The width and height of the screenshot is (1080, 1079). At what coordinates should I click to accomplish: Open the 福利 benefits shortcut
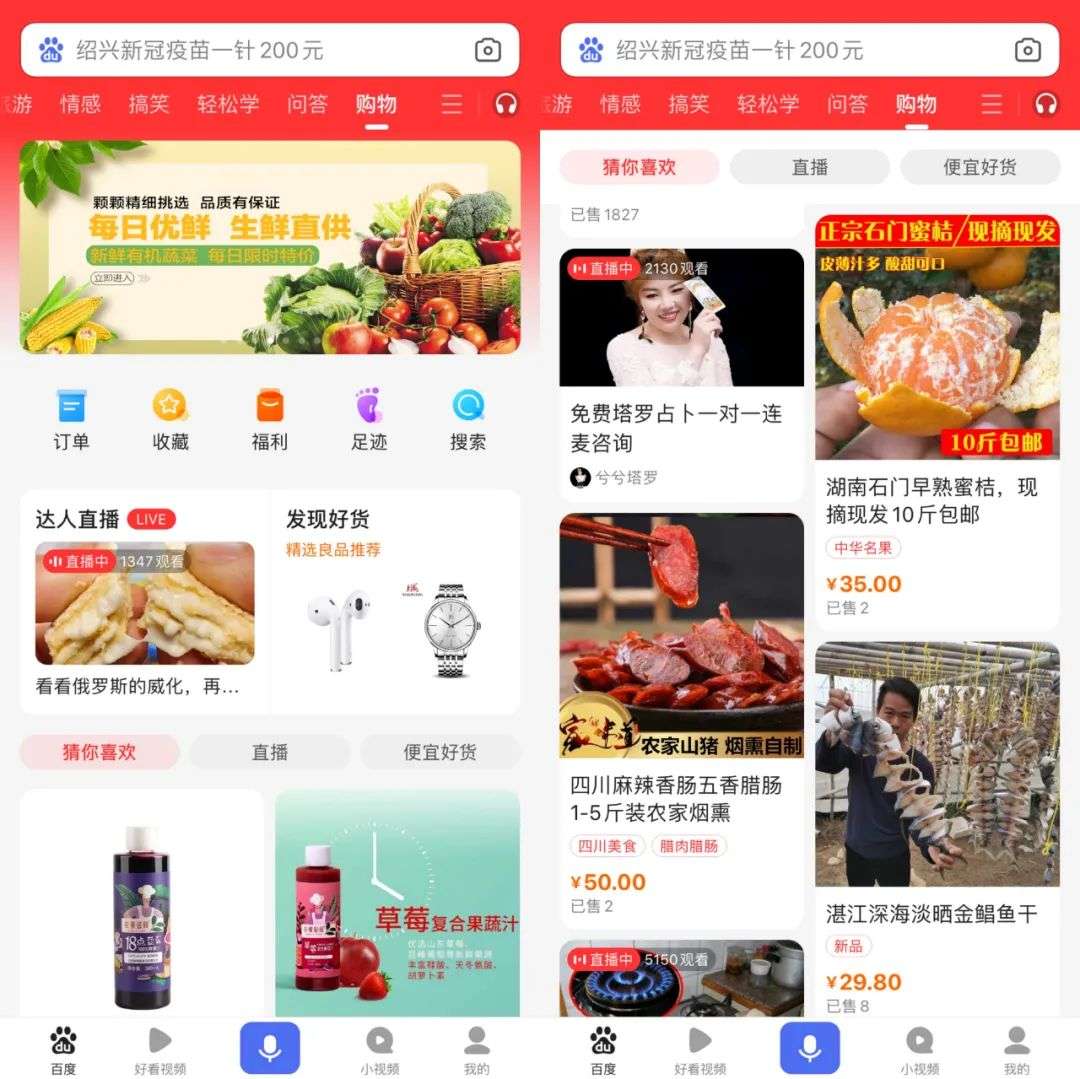[269, 419]
